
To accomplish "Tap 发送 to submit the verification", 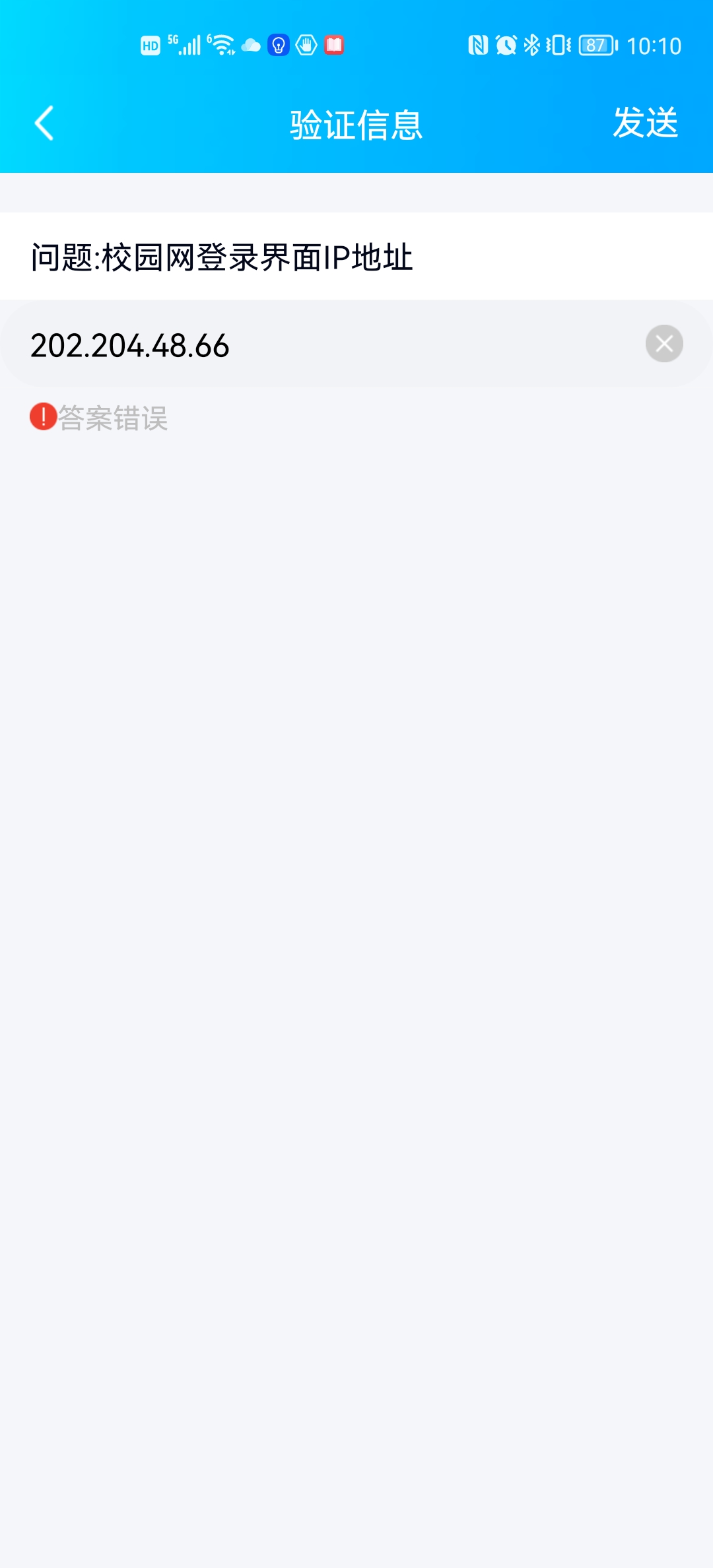I will [645, 123].
